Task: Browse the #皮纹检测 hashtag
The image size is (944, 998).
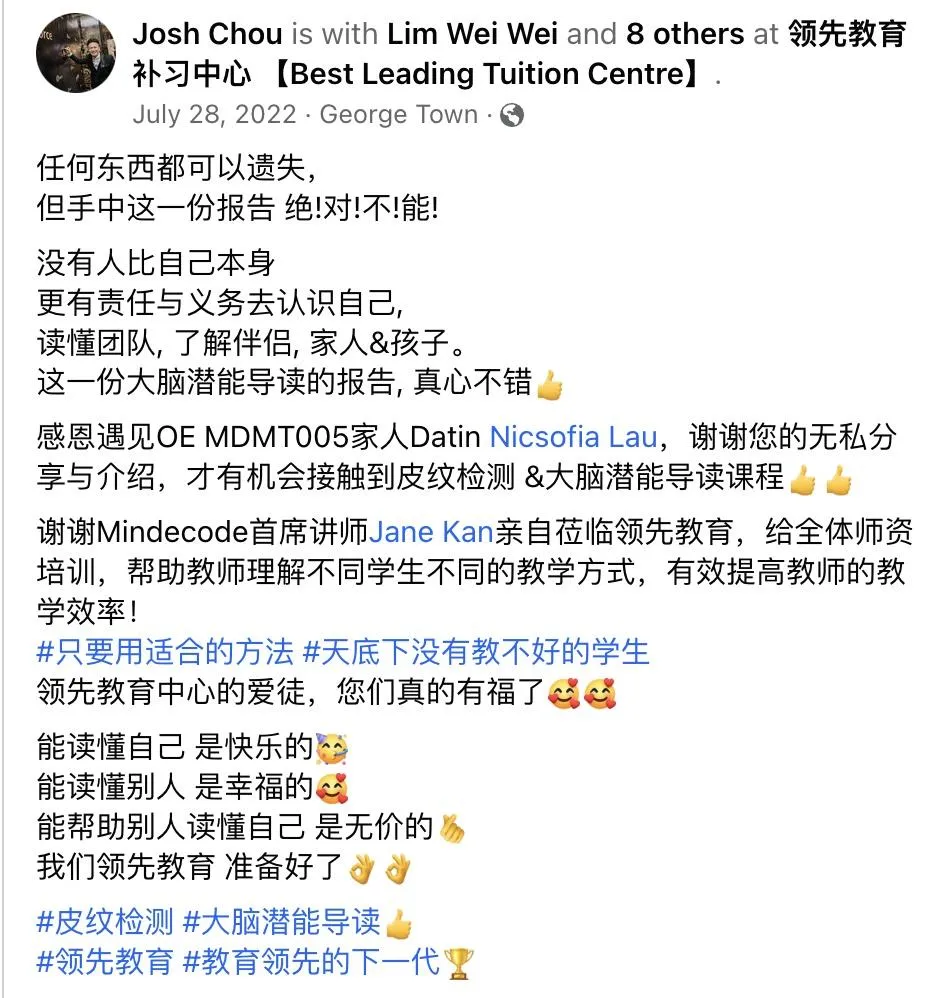Action: 105,921
